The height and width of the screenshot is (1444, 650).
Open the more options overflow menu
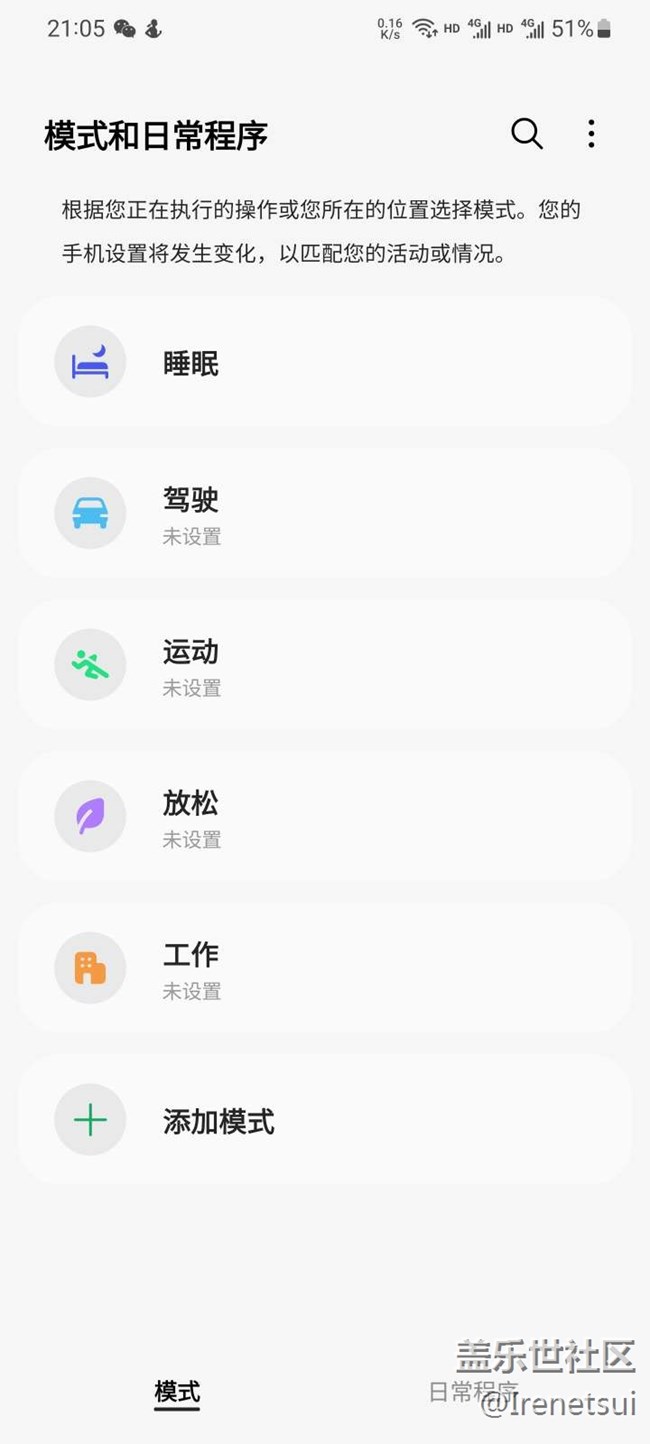(591, 134)
